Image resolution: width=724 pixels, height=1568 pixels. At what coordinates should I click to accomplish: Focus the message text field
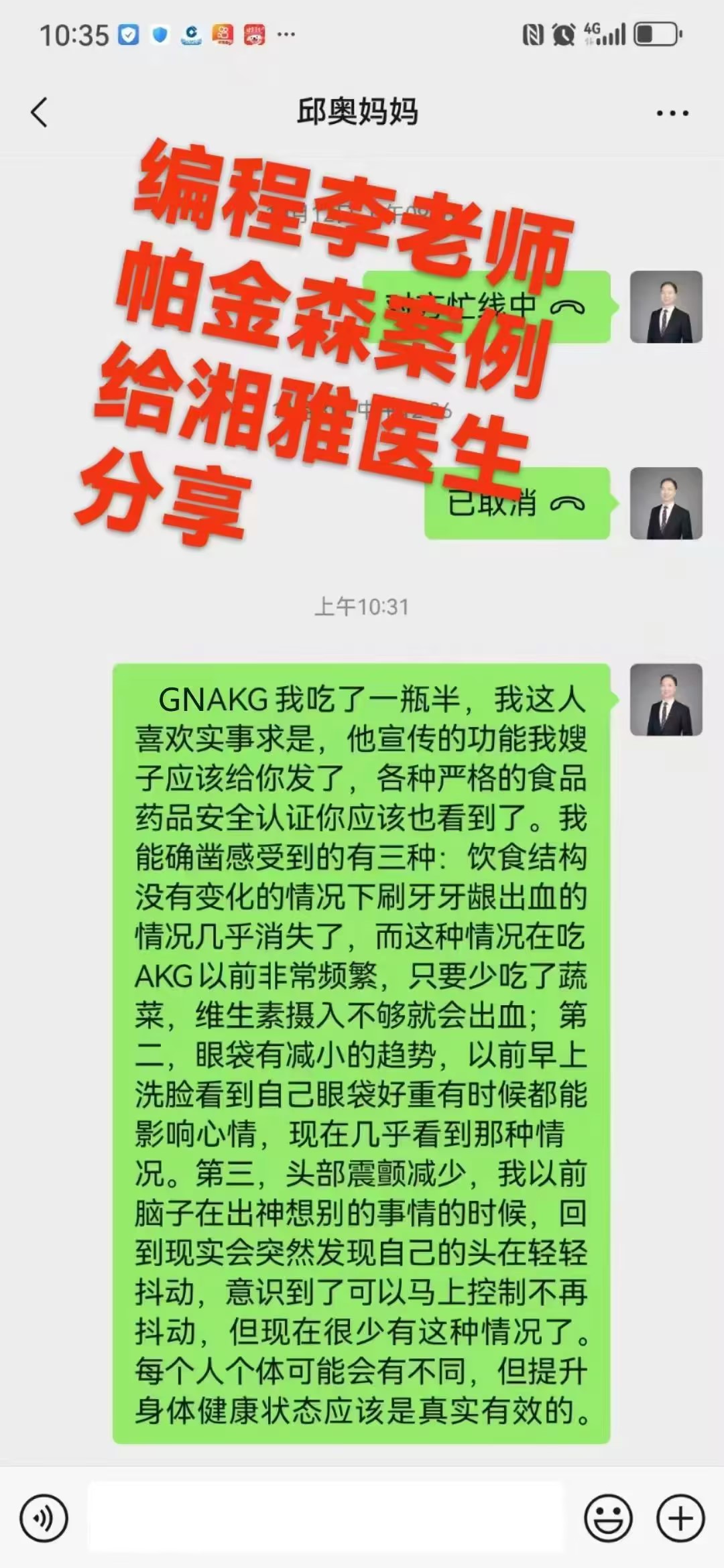click(326, 1516)
